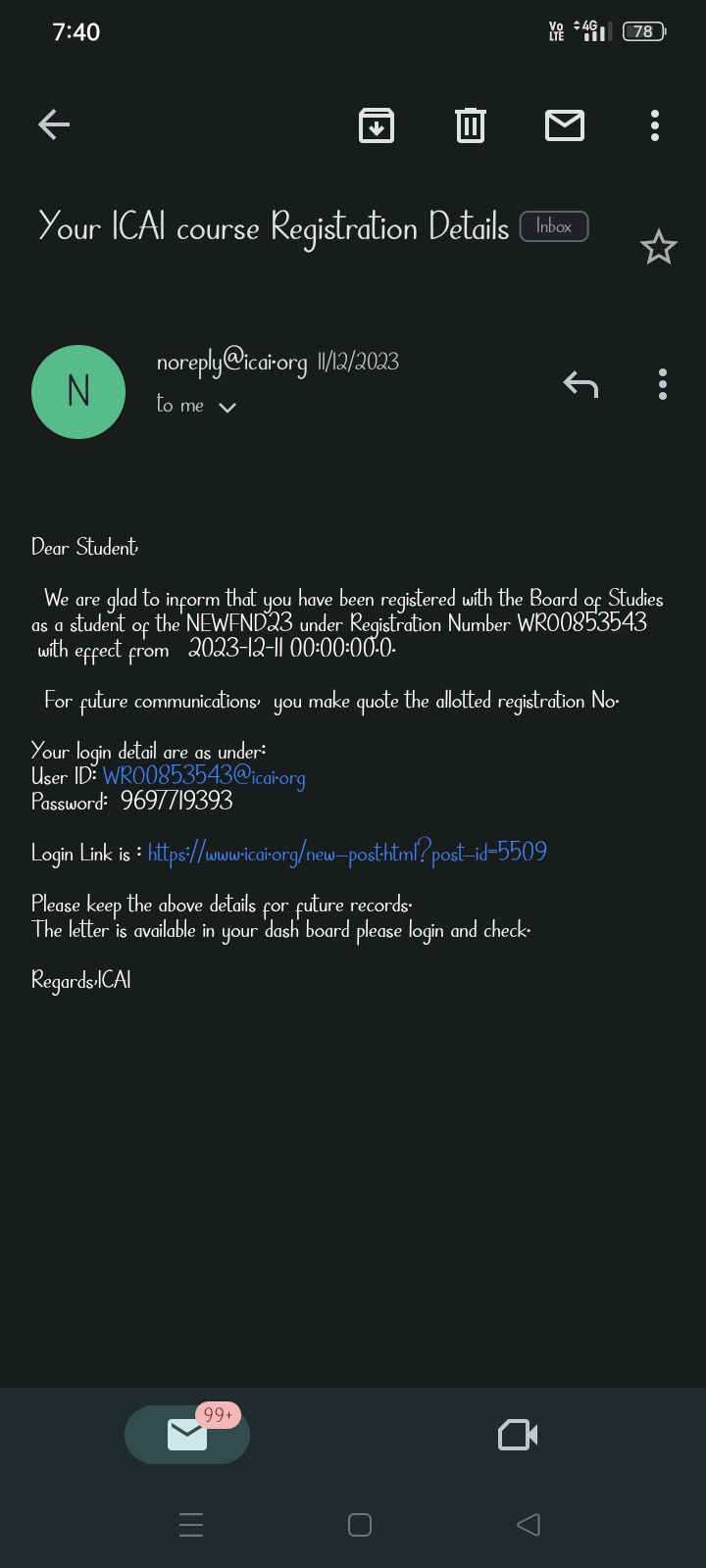
Task: Go back to the inbox list
Action: pos(54,124)
